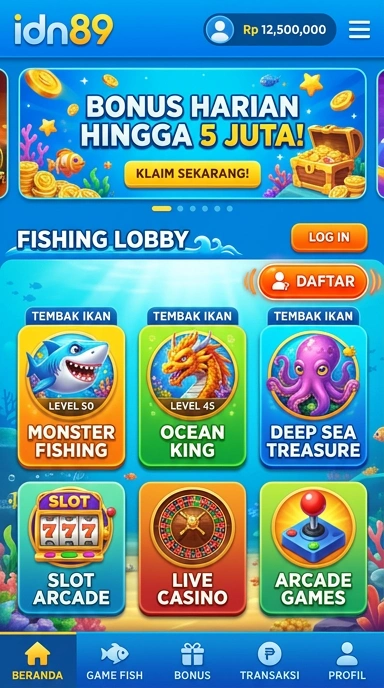This screenshot has width=384, height=688.
Task: Open the Profil tab
Action: coord(347,660)
